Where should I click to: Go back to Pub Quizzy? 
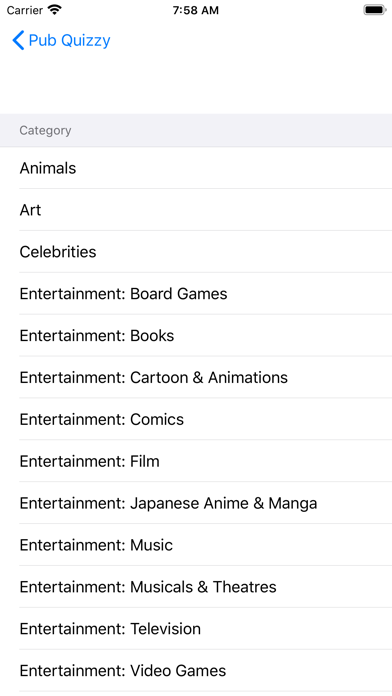(61, 40)
